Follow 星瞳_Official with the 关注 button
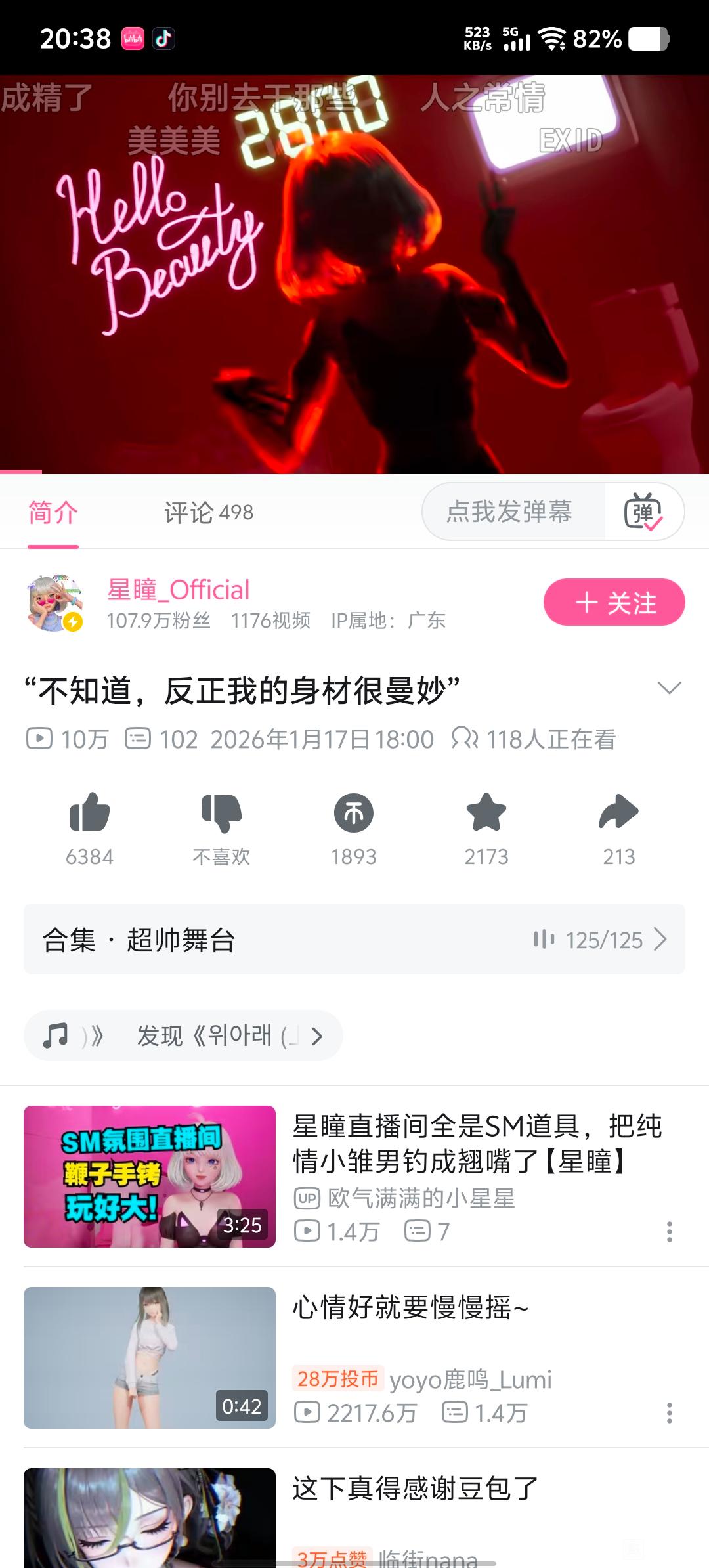This screenshot has height=1568, width=709. pyautogui.click(x=614, y=602)
